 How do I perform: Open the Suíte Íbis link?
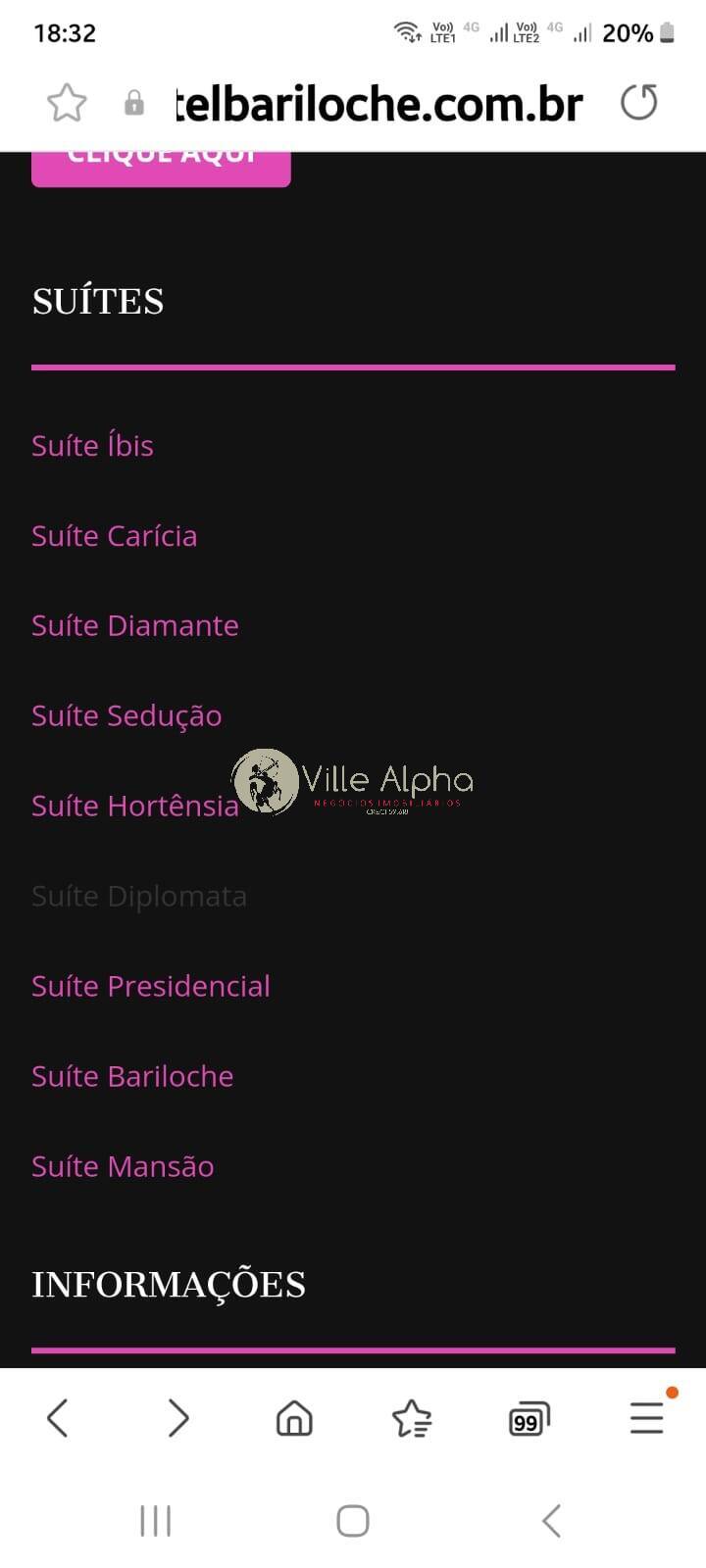coord(92,445)
